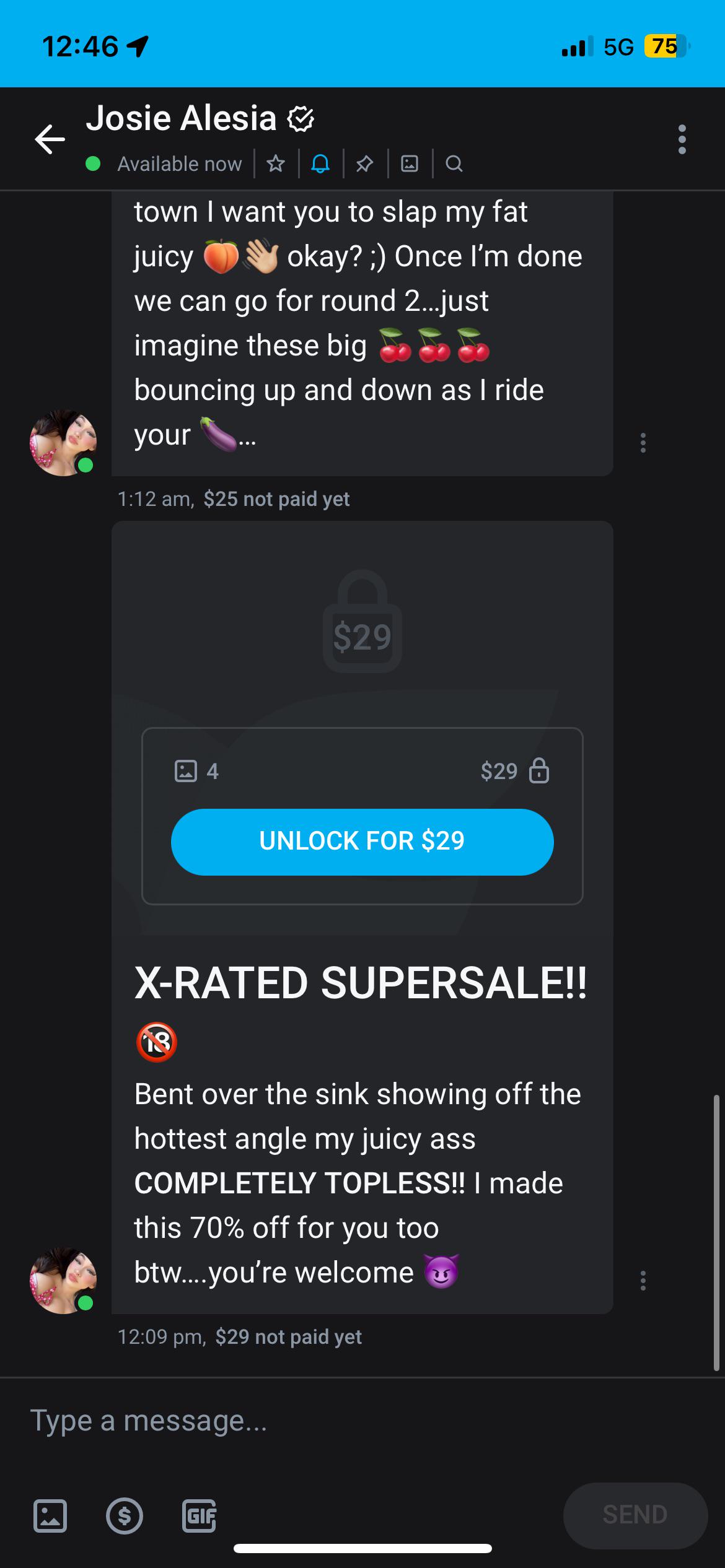
Task: Tap the Send button
Action: click(635, 1515)
